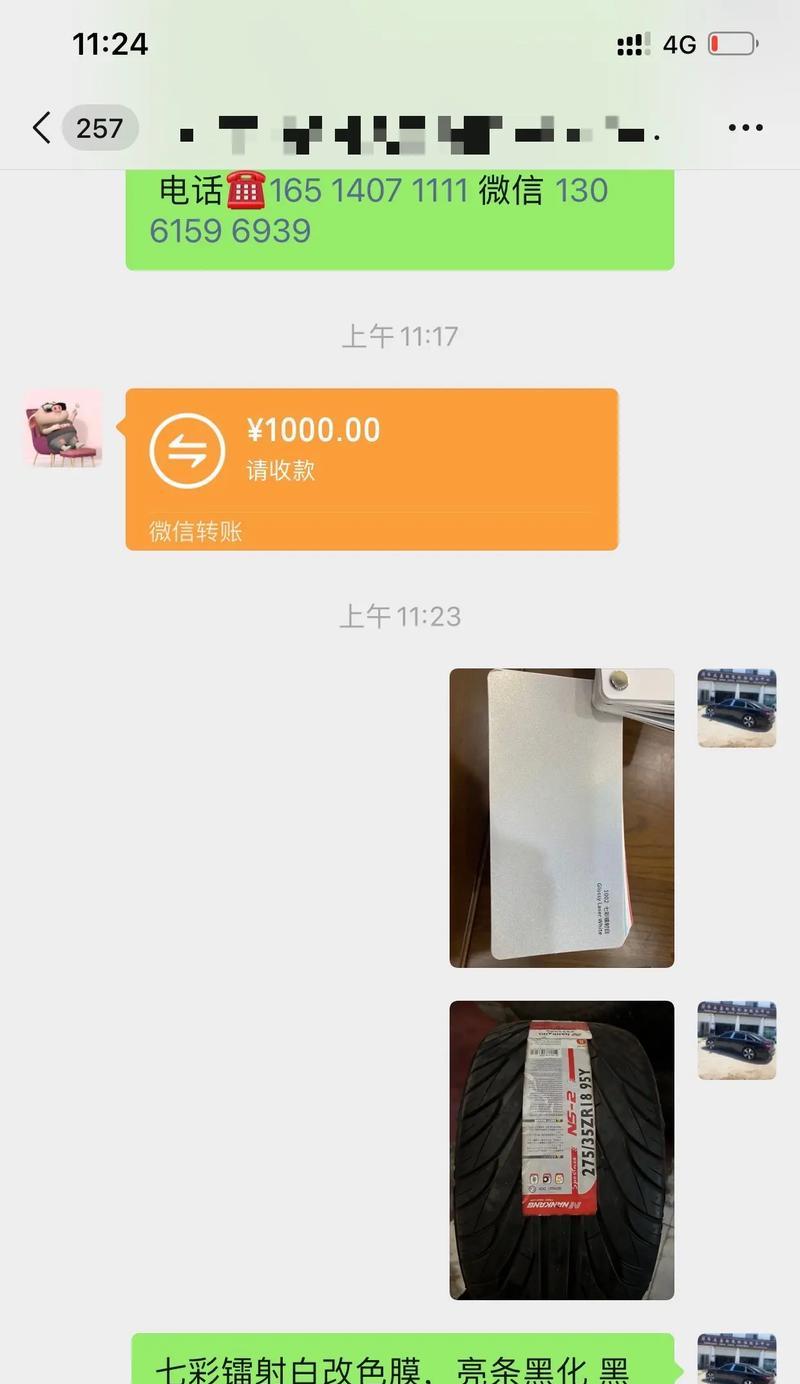This screenshot has height=1384, width=800.
Task: View the white color film sample photo
Action: [561, 817]
